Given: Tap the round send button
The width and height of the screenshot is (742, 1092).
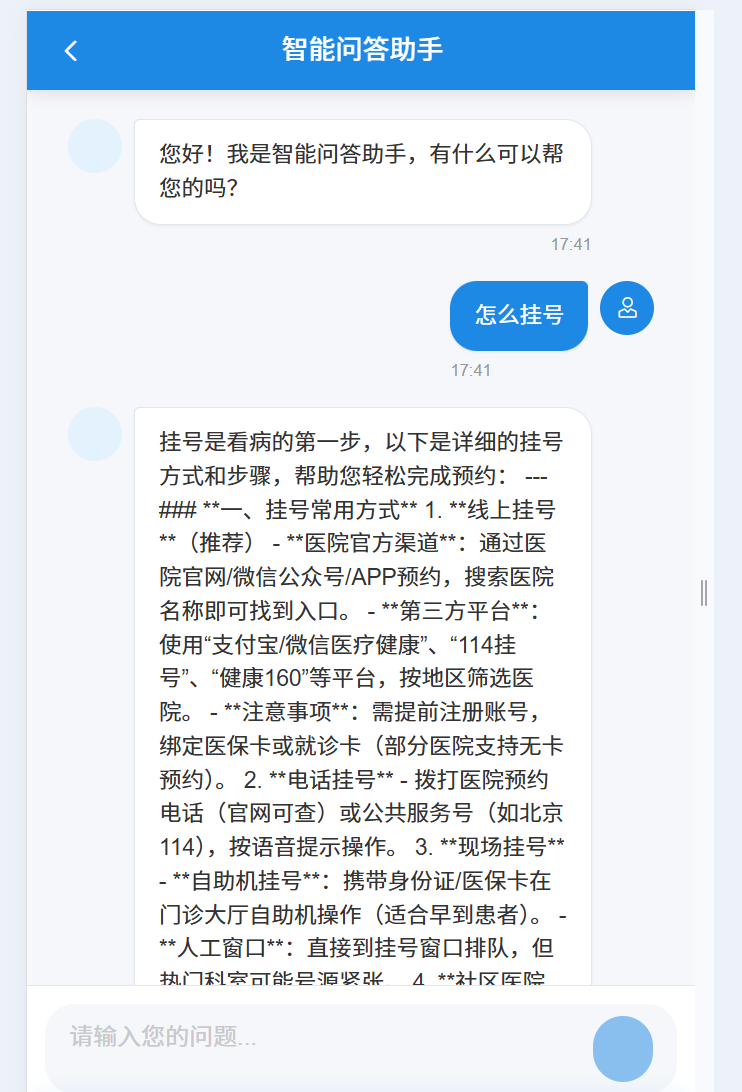Looking at the screenshot, I should (622, 1048).
